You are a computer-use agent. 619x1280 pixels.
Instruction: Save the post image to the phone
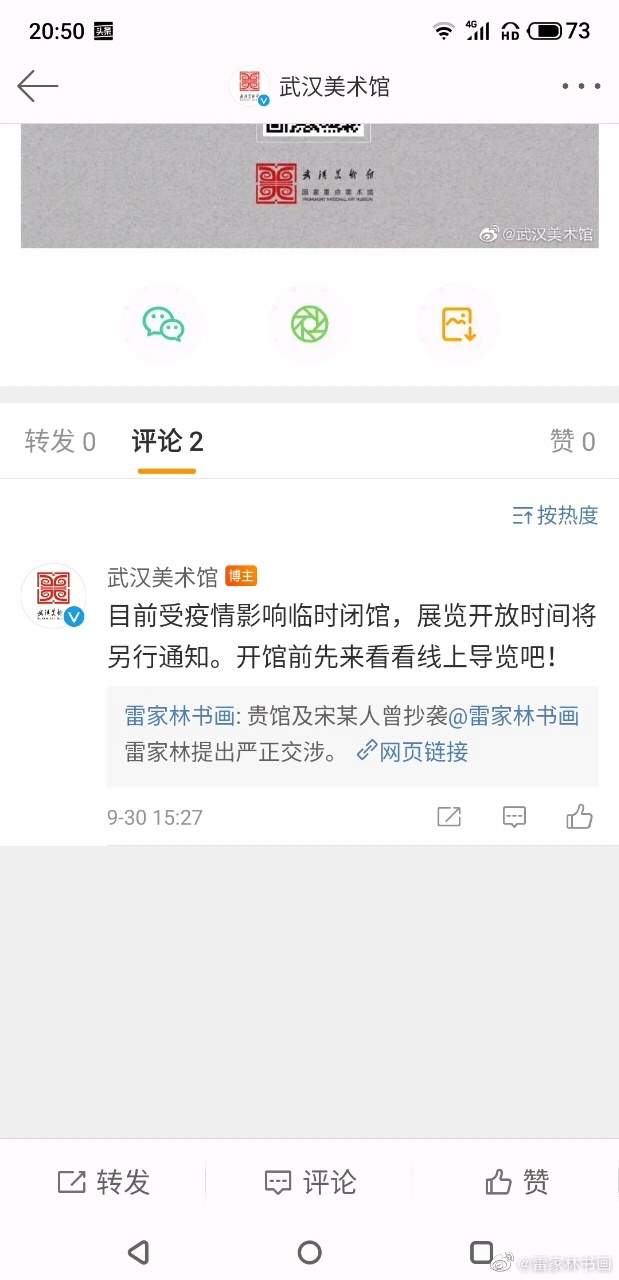tap(456, 324)
